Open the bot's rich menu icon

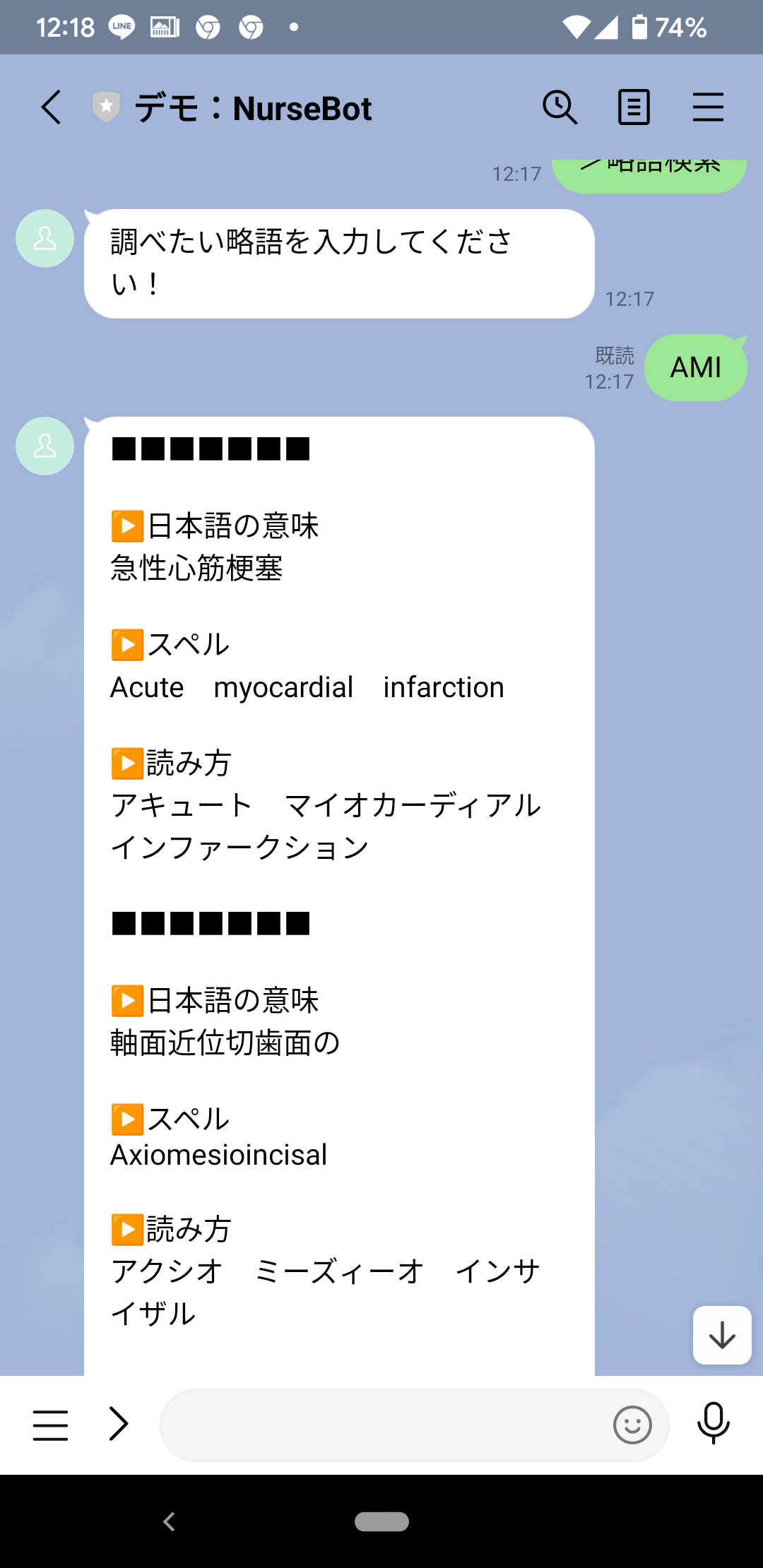(x=51, y=1425)
